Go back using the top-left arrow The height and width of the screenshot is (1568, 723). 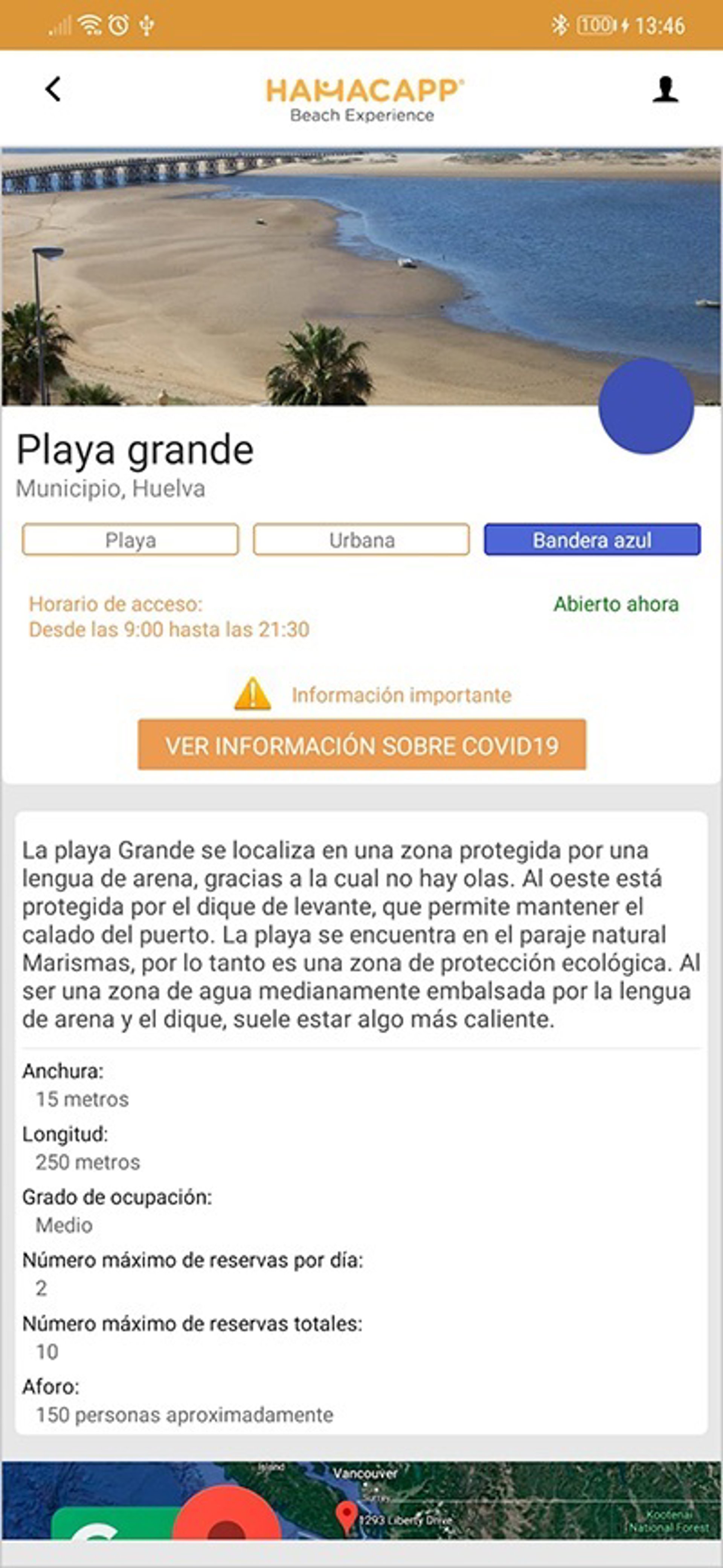tap(53, 90)
